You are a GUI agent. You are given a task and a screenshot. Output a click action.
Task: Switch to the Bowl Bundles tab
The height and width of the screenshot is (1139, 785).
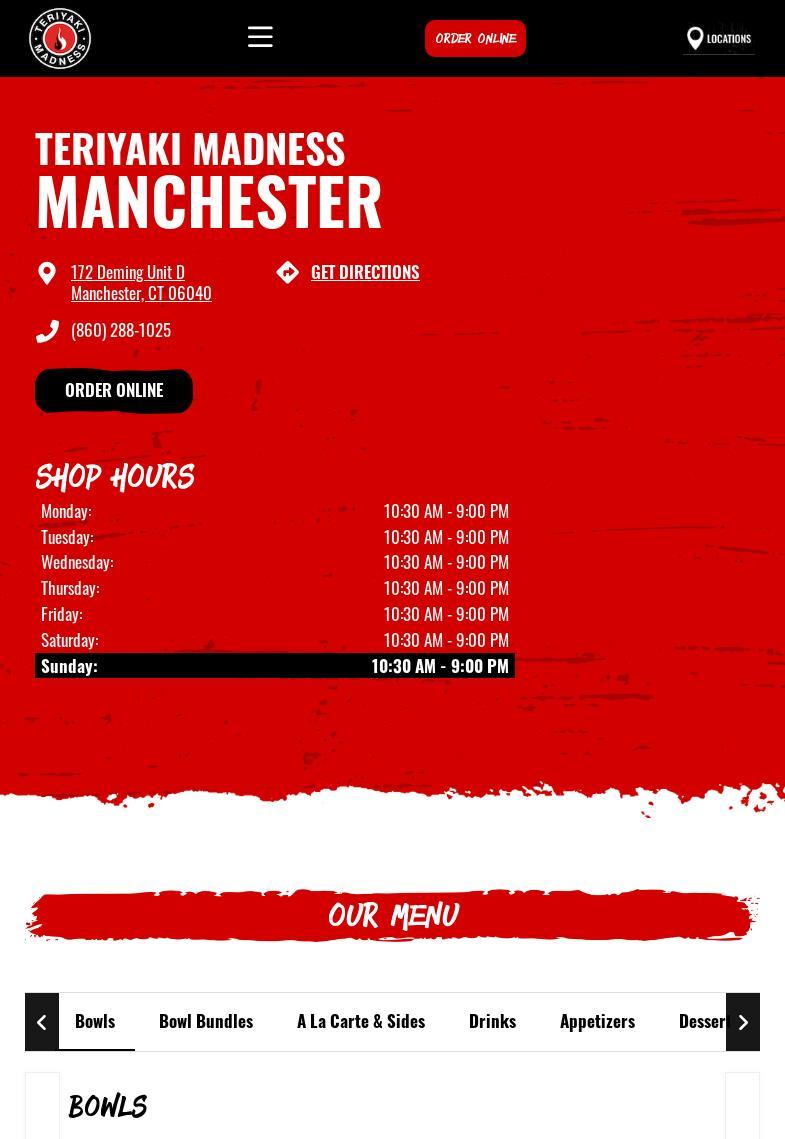pyautogui.click(x=206, y=1021)
